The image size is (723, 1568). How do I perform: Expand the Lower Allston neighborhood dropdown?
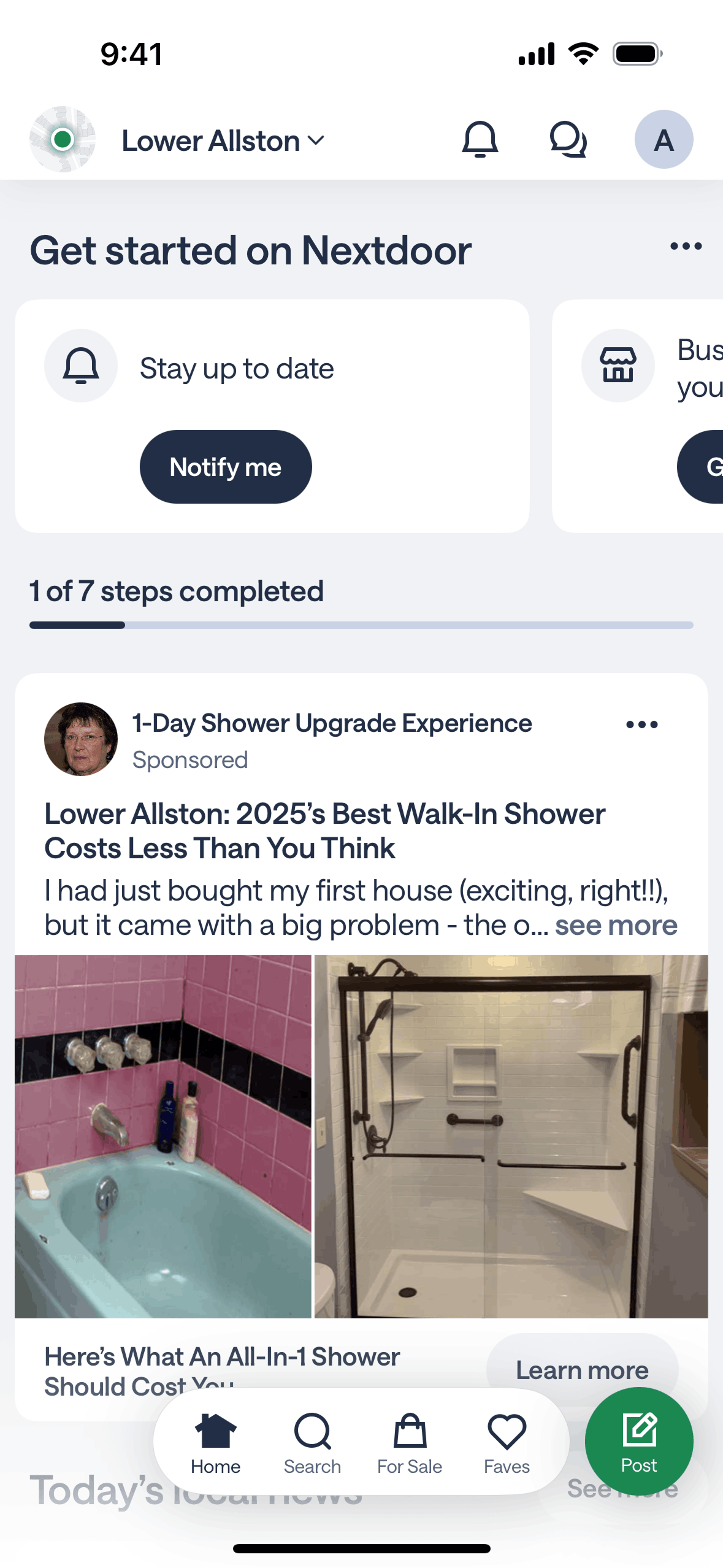coord(223,141)
